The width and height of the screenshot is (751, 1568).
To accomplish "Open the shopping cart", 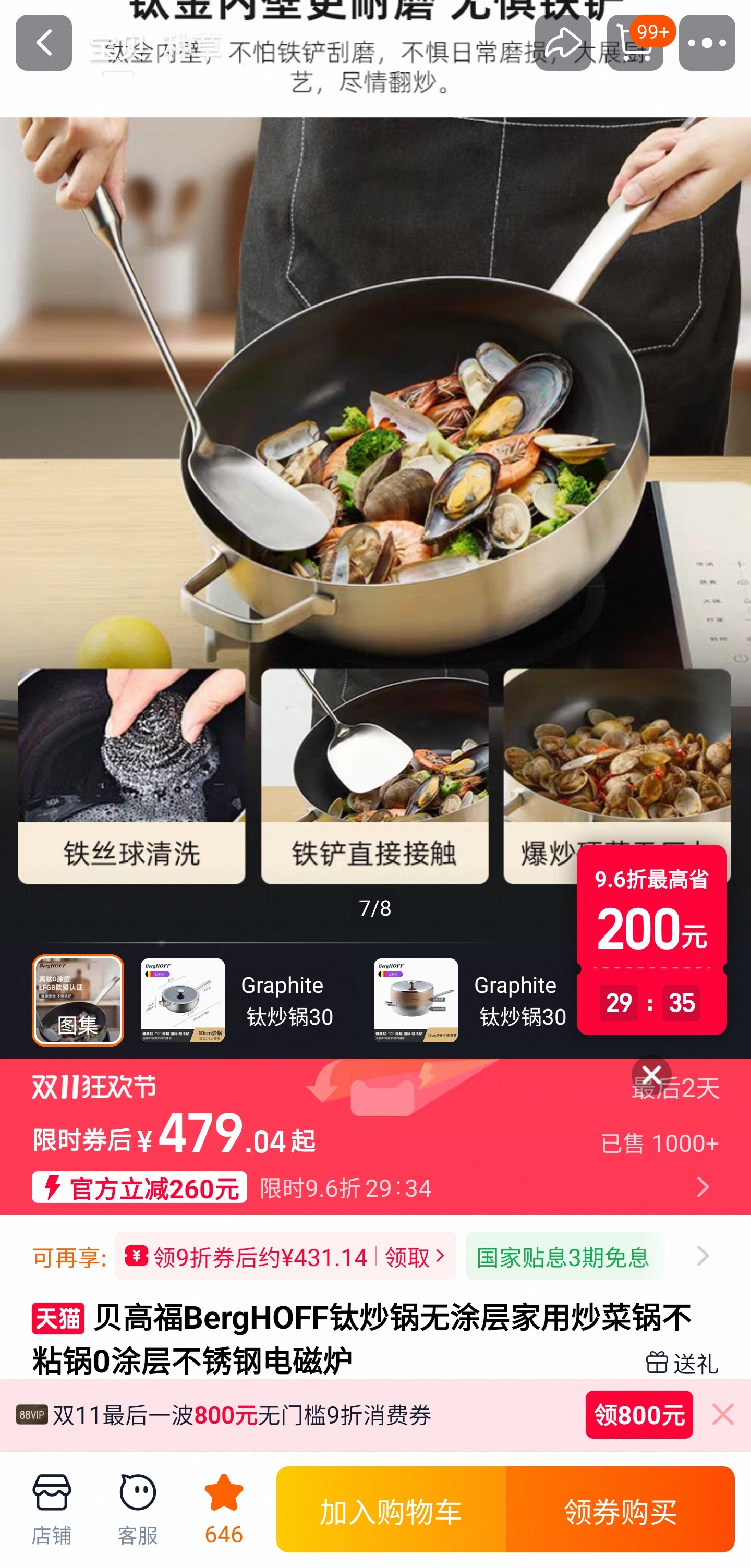I will pyautogui.click(x=635, y=43).
